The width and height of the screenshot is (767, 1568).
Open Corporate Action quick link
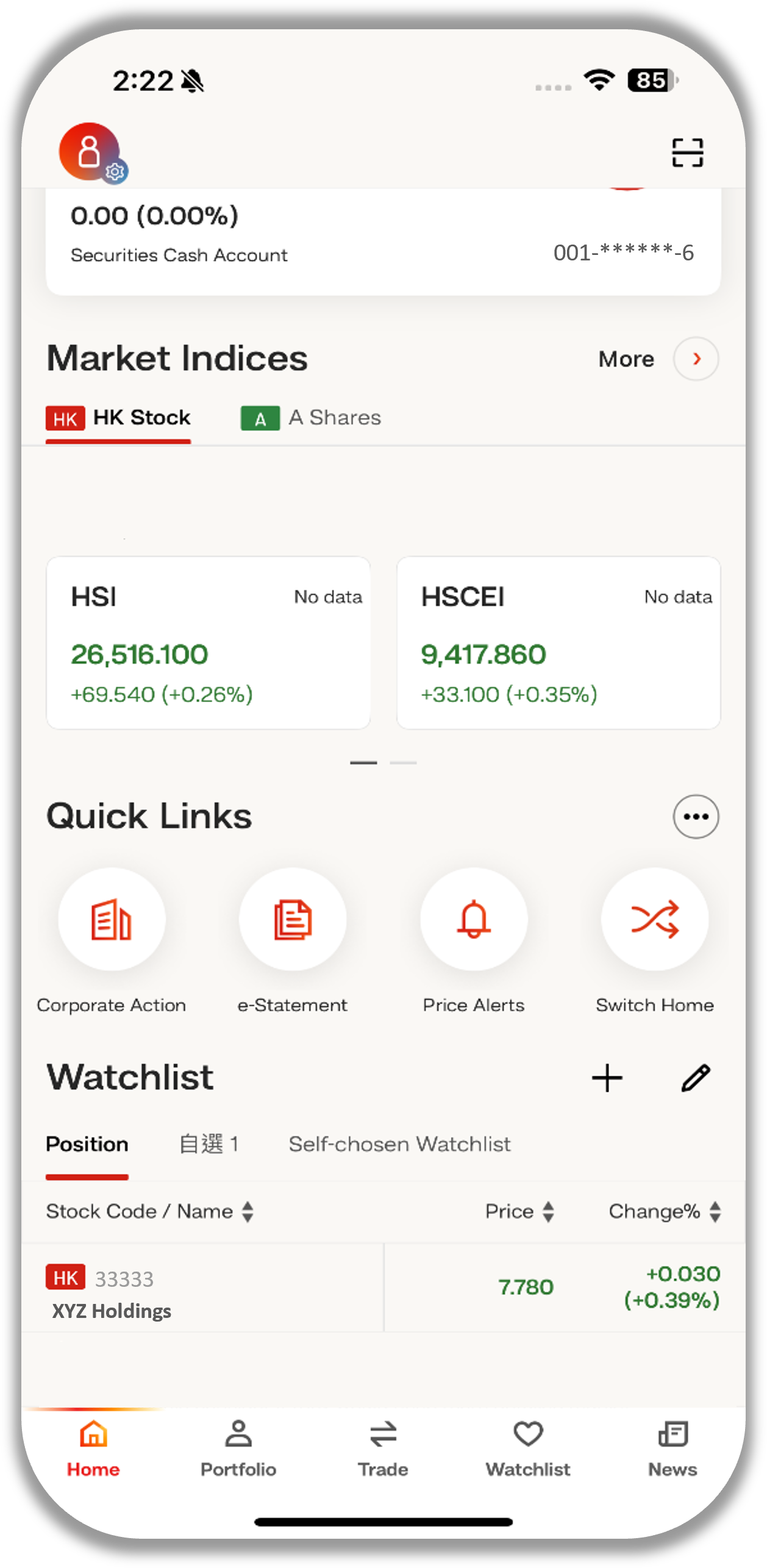point(112,919)
